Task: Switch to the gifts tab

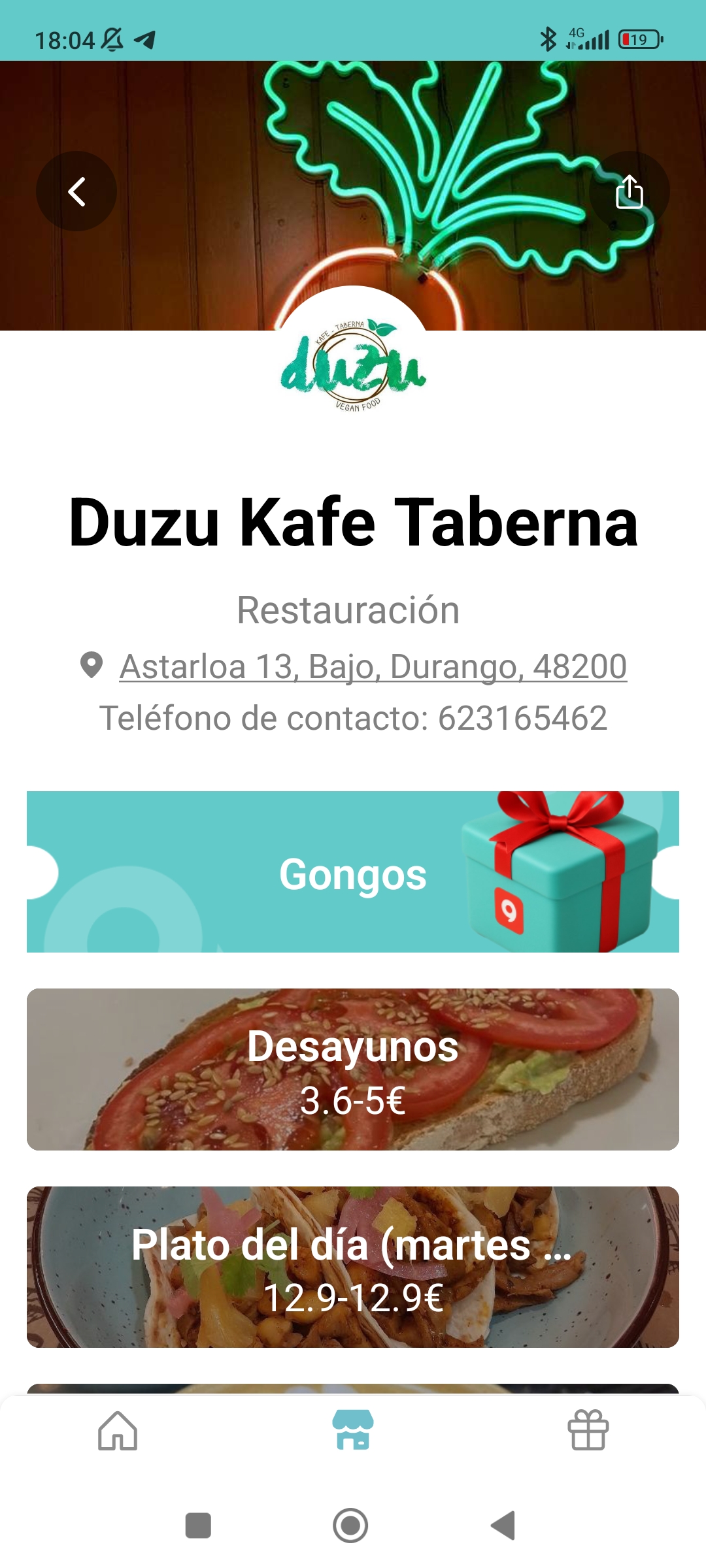Action: point(588,1431)
